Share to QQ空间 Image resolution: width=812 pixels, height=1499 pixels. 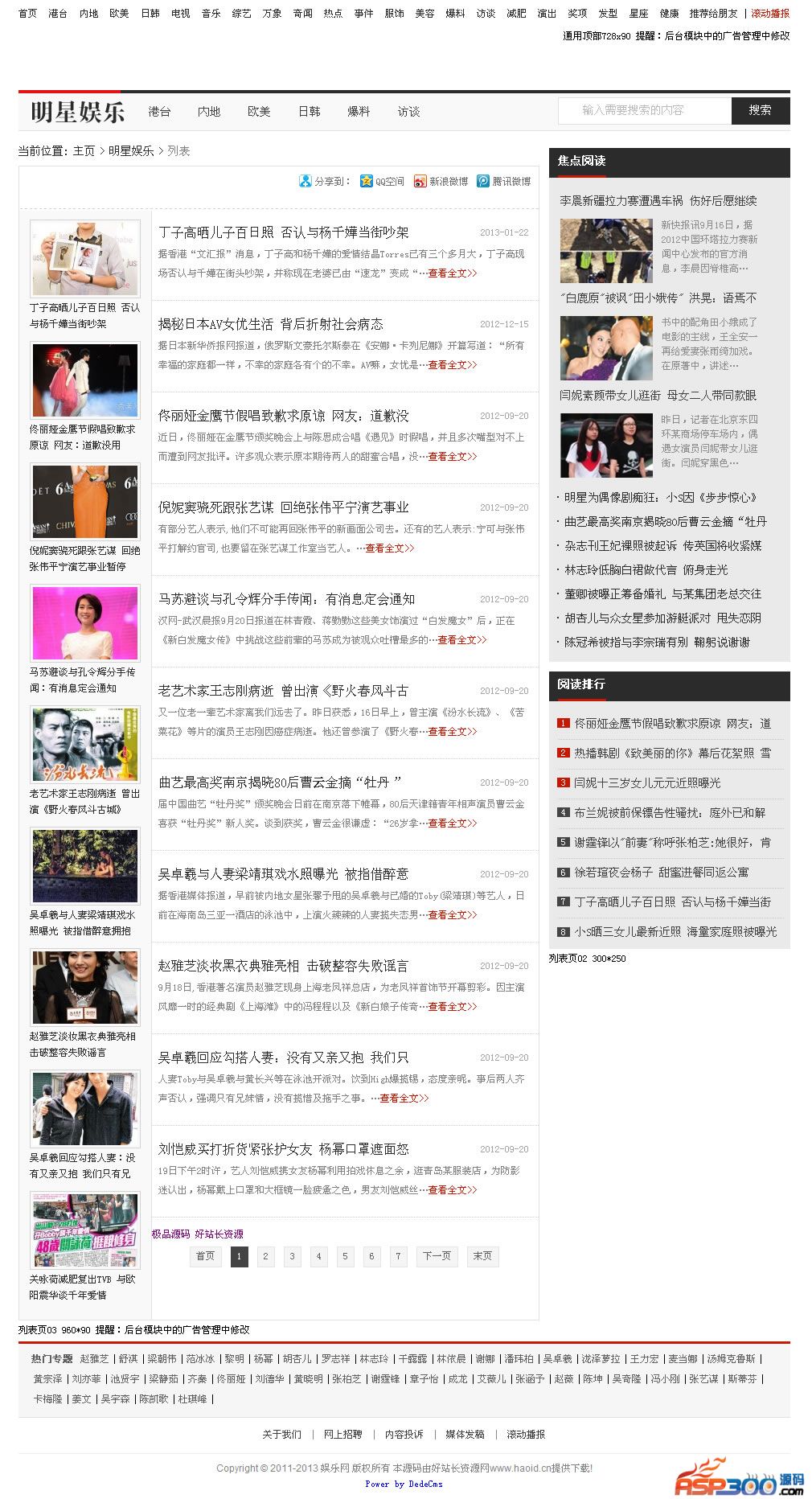(x=382, y=182)
